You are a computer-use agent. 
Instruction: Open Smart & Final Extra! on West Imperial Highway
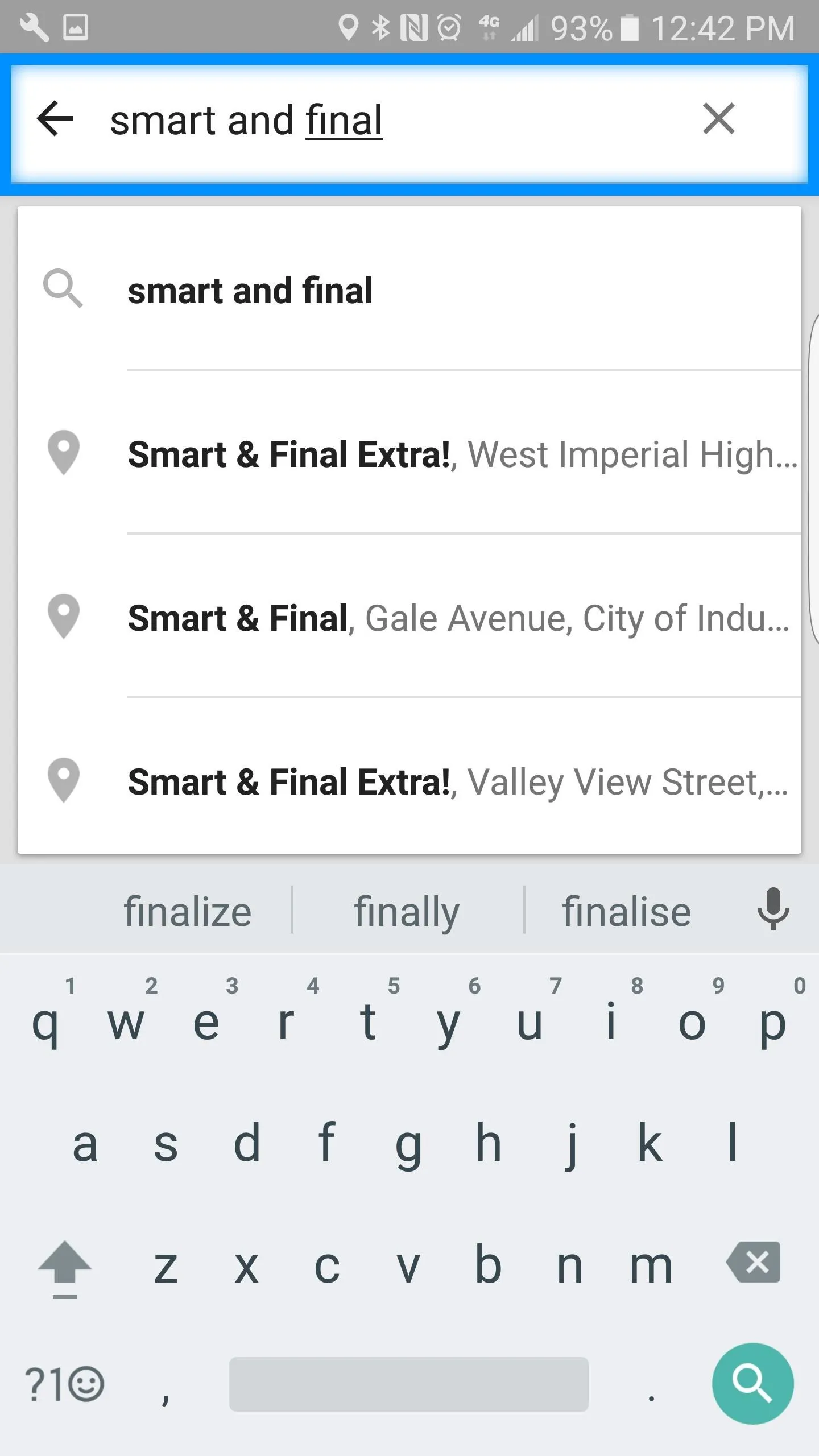click(409, 454)
